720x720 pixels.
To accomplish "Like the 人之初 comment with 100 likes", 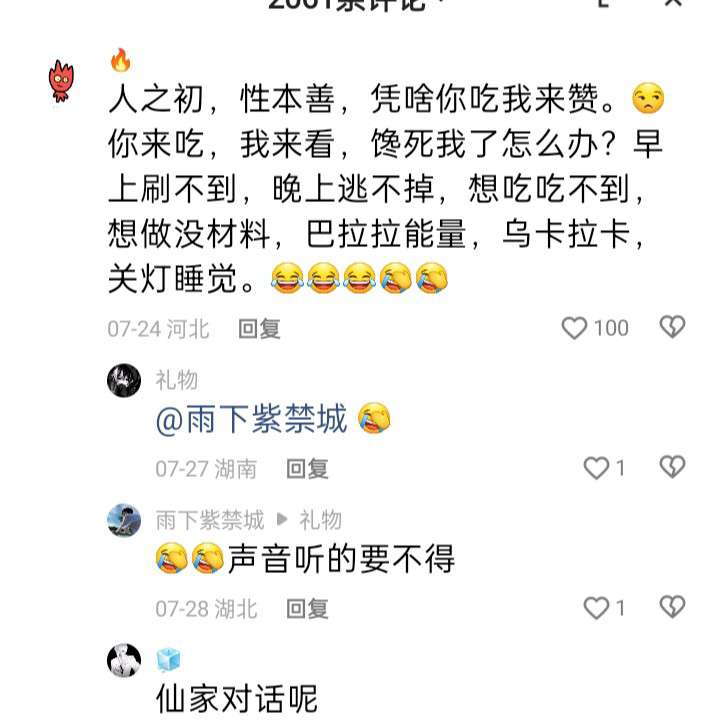I will (575, 328).
